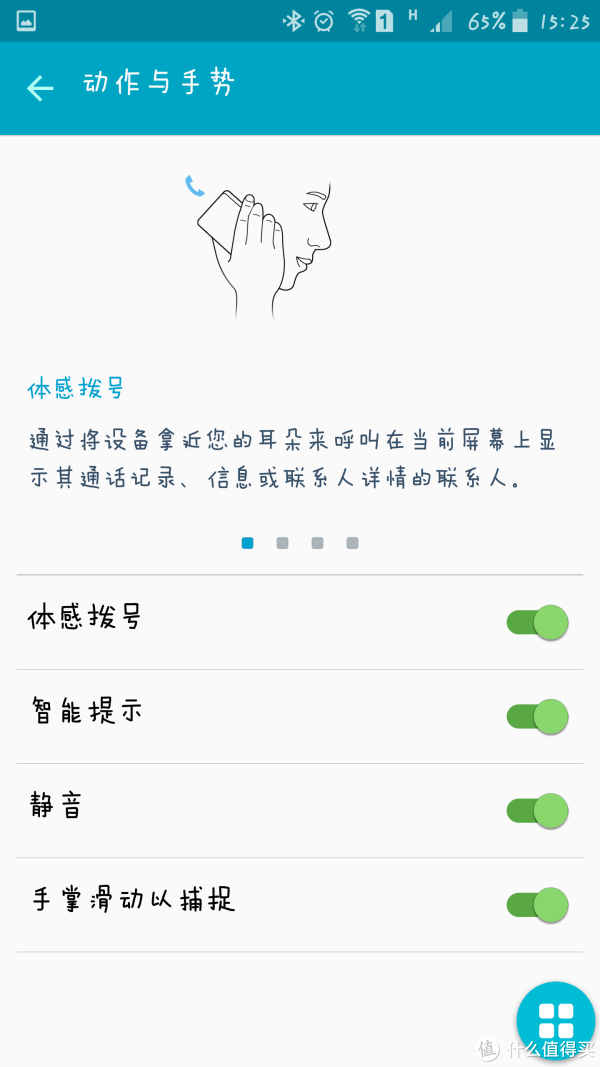Jump to the fourth page indicator dot
The image size is (600, 1067).
tap(352, 543)
